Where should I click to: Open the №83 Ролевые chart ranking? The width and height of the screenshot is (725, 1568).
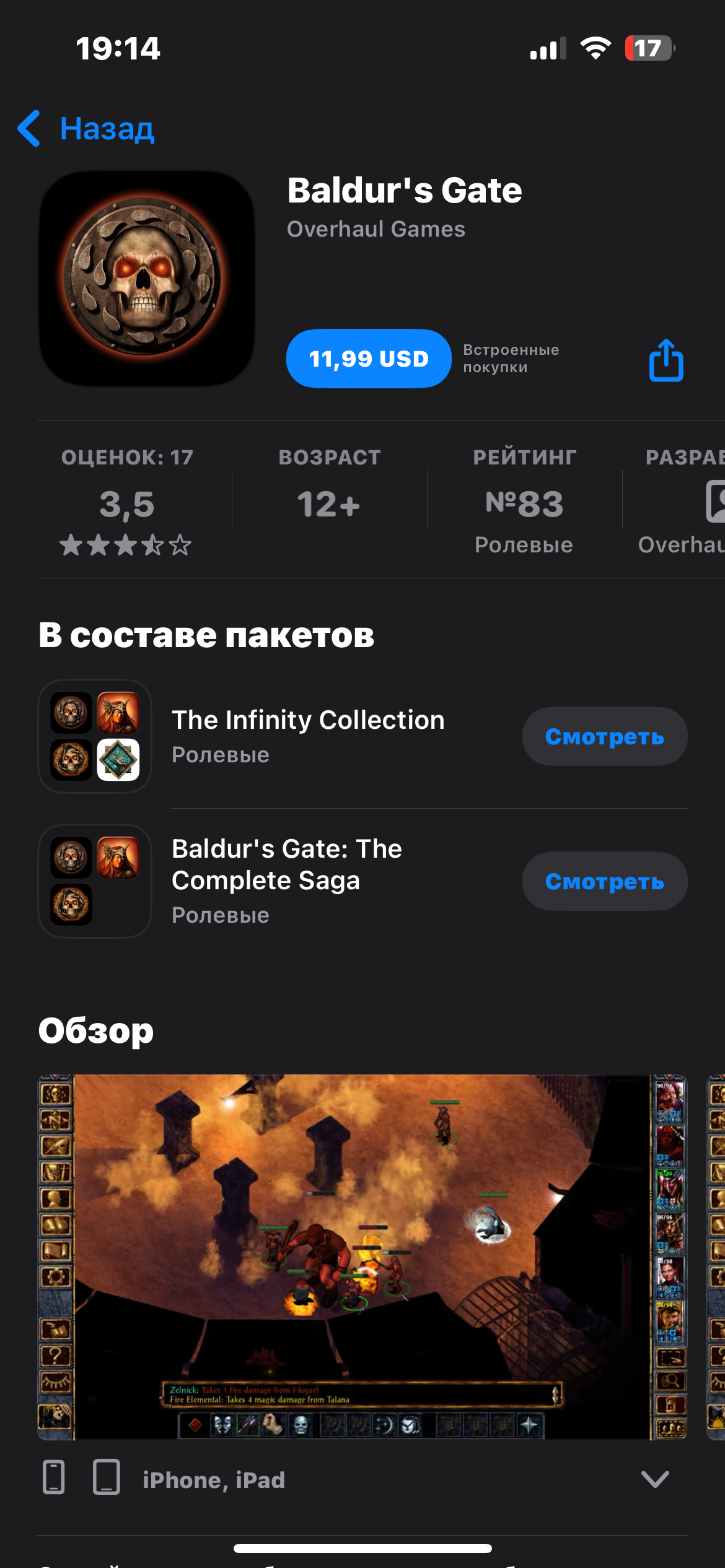[x=524, y=503]
